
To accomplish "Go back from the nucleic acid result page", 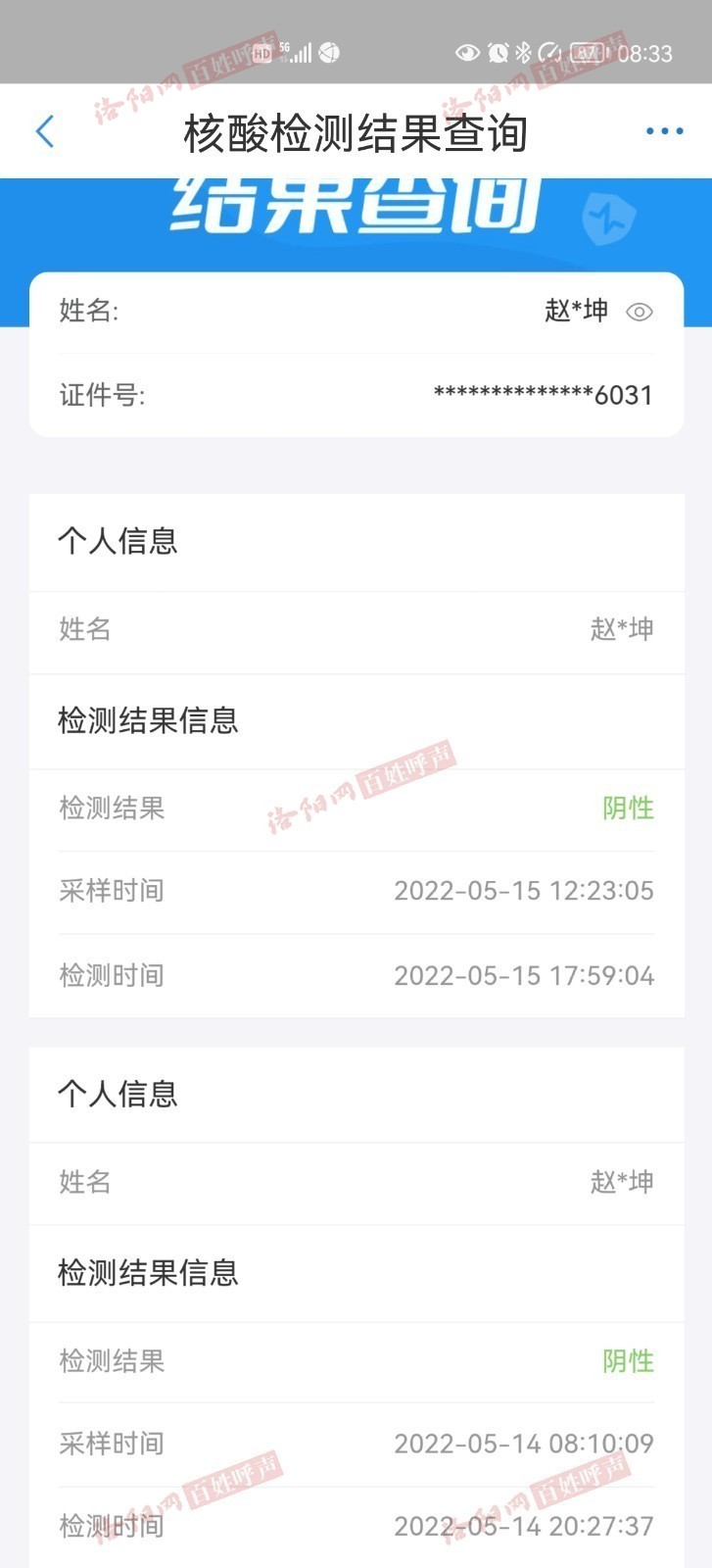I will (45, 131).
